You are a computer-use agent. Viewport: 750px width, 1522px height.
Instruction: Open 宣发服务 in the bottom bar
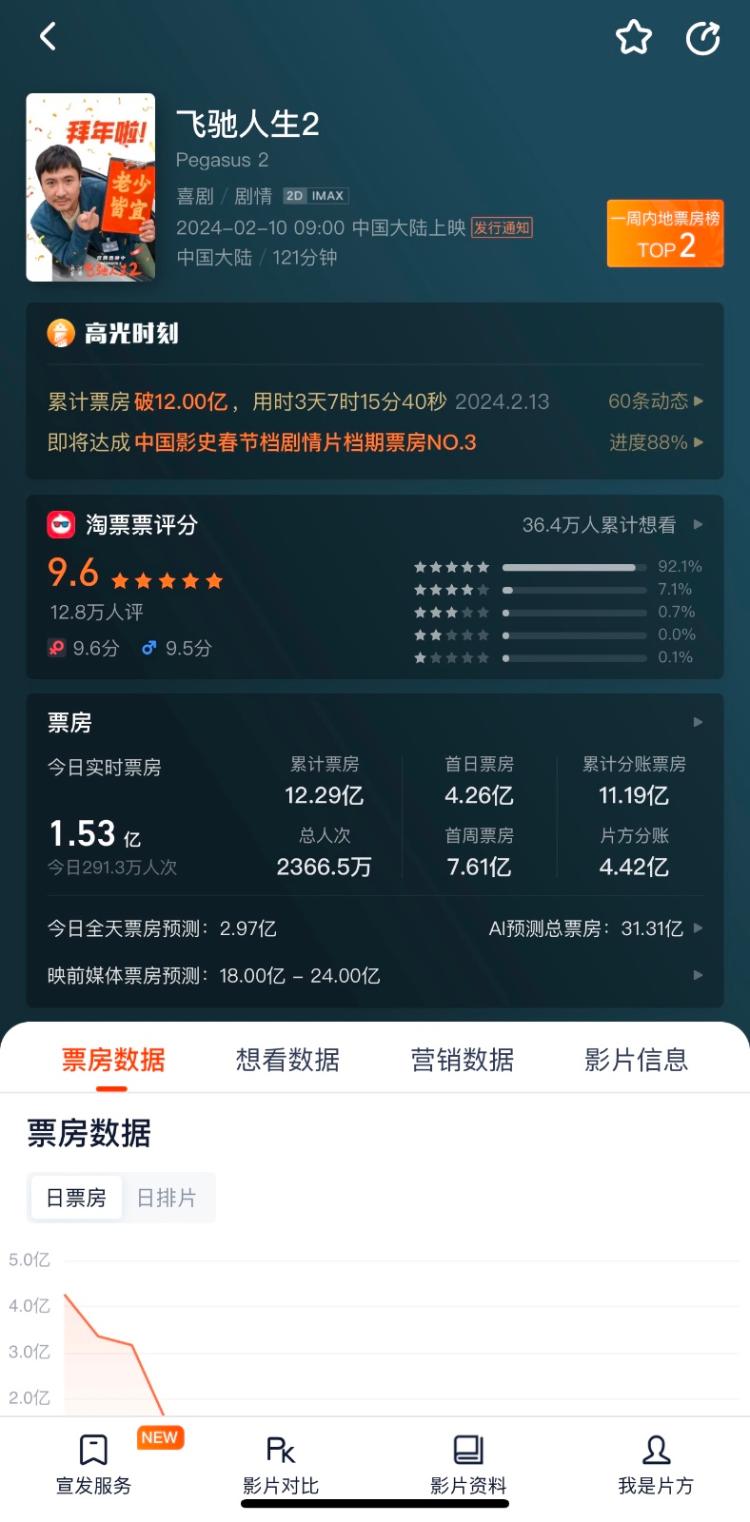coord(93,1465)
